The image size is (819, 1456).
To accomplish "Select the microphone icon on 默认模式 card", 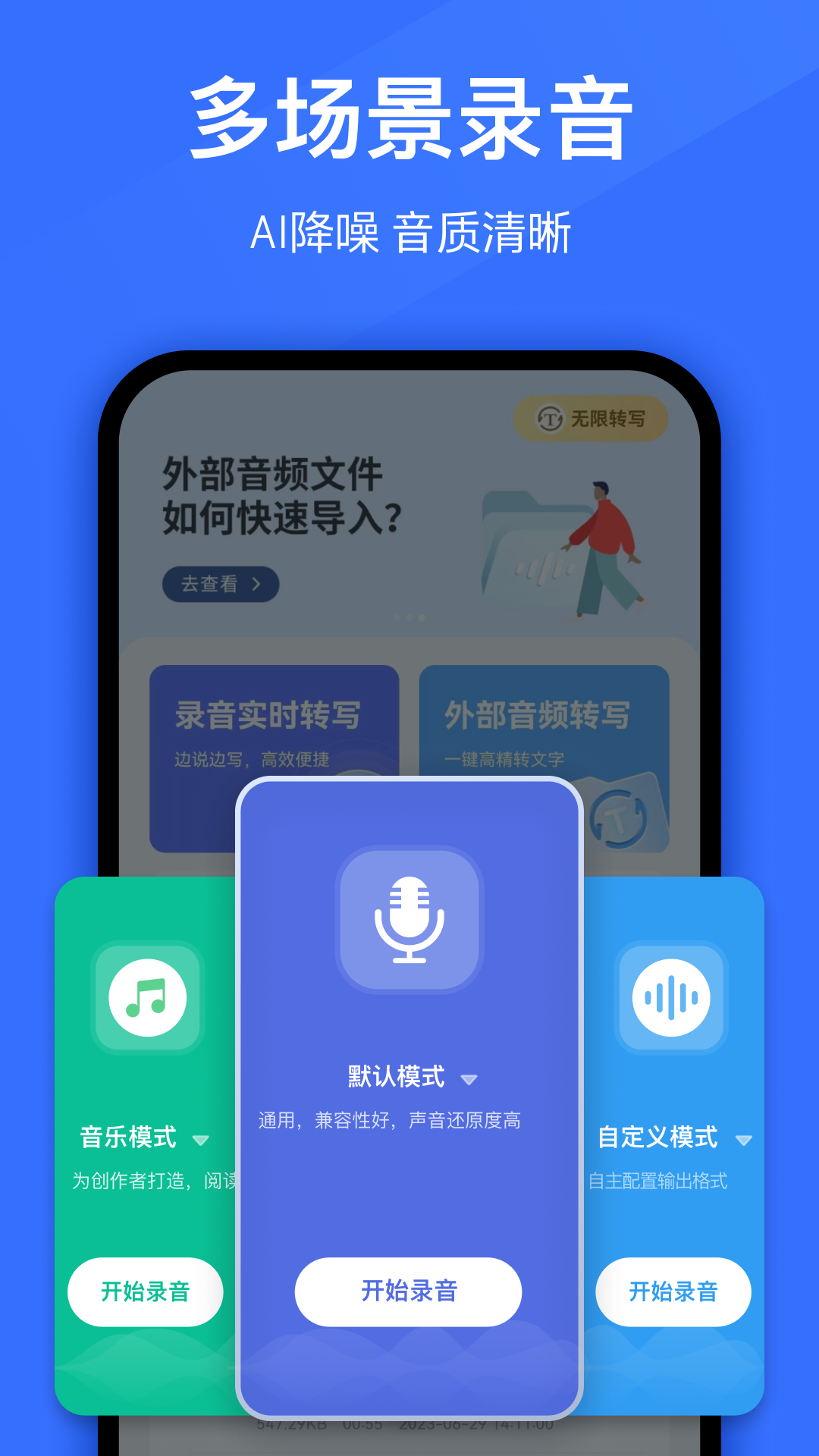I will point(409,920).
